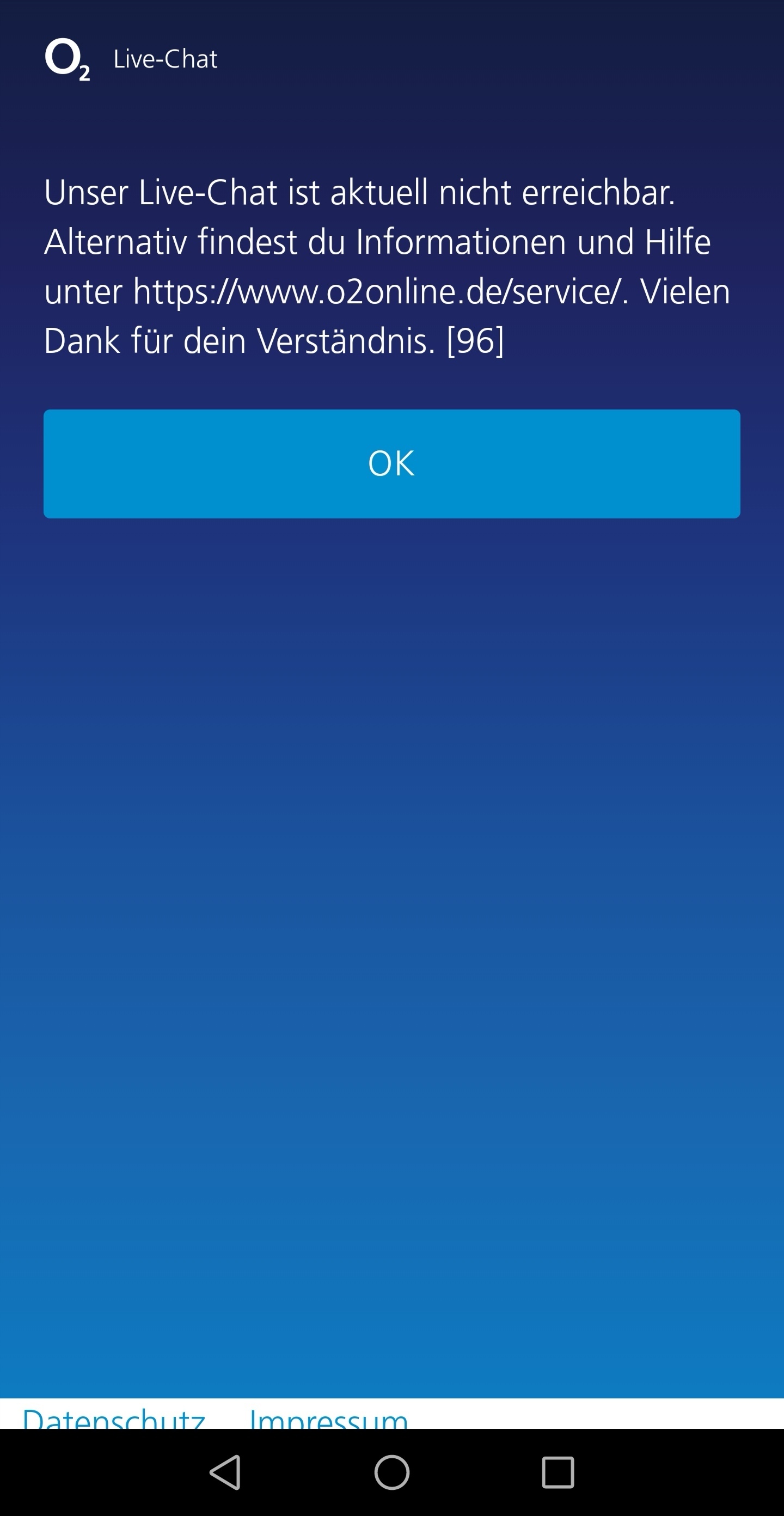Show recent apps

click(558, 1472)
